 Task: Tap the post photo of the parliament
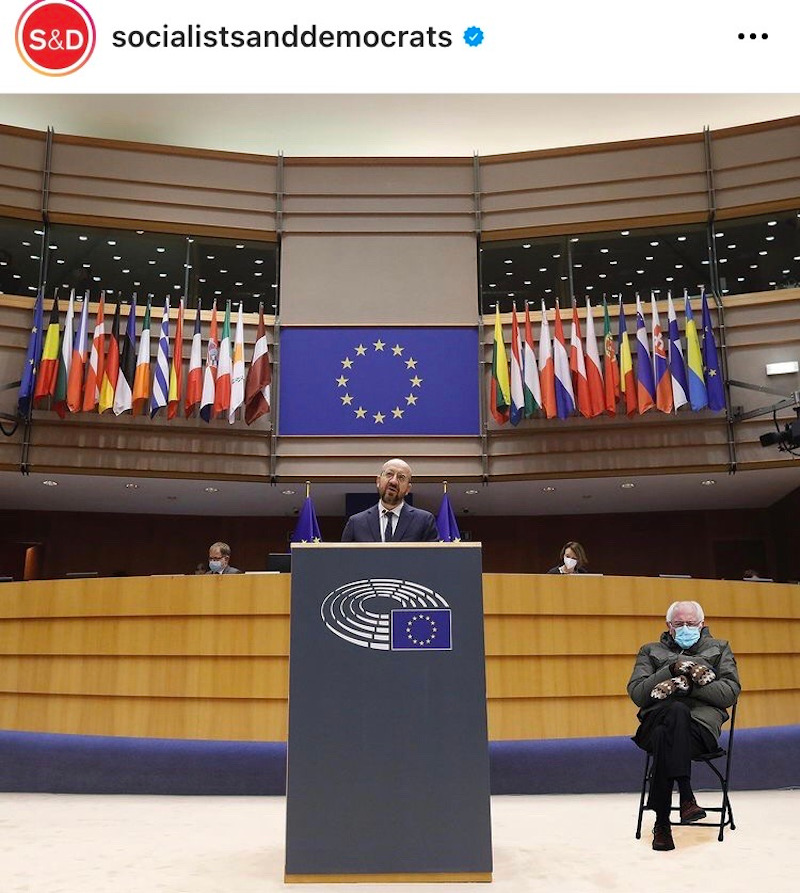400,490
